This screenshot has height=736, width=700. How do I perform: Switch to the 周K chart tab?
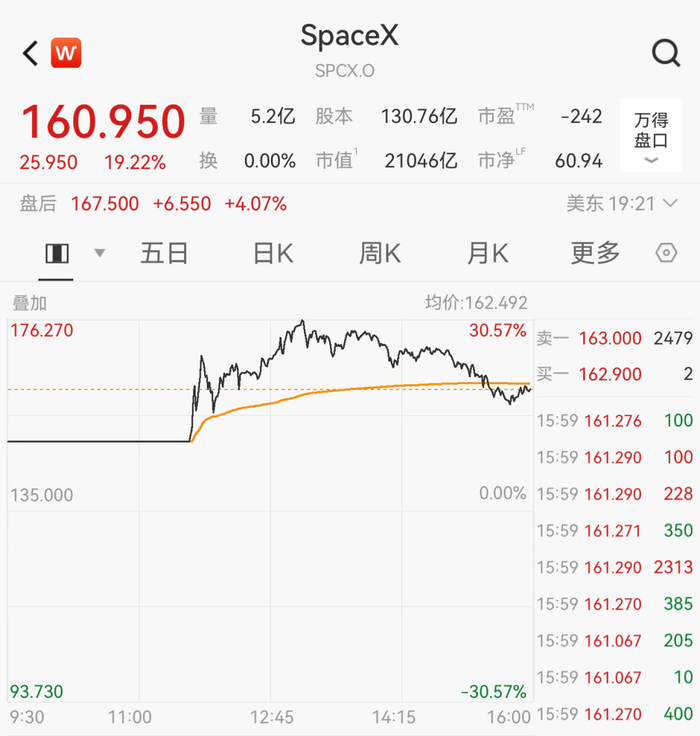pyautogui.click(x=380, y=253)
